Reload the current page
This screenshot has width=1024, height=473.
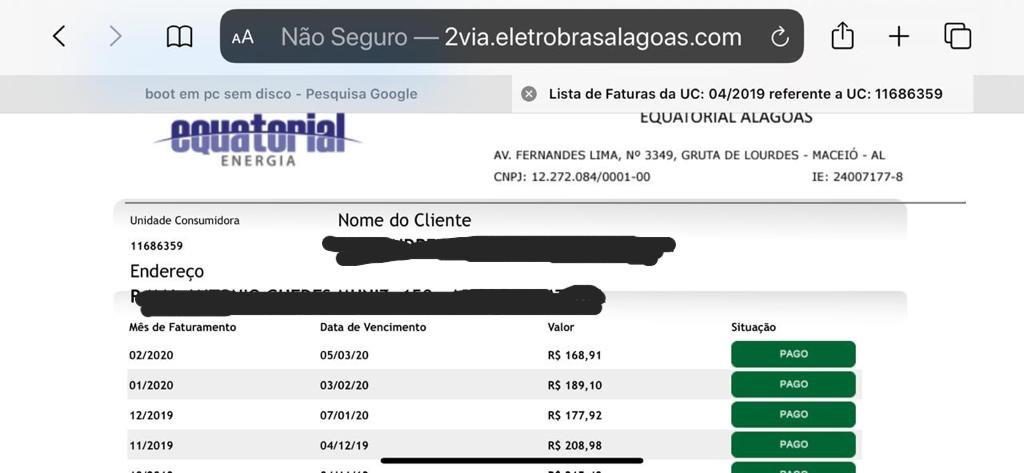(780, 38)
